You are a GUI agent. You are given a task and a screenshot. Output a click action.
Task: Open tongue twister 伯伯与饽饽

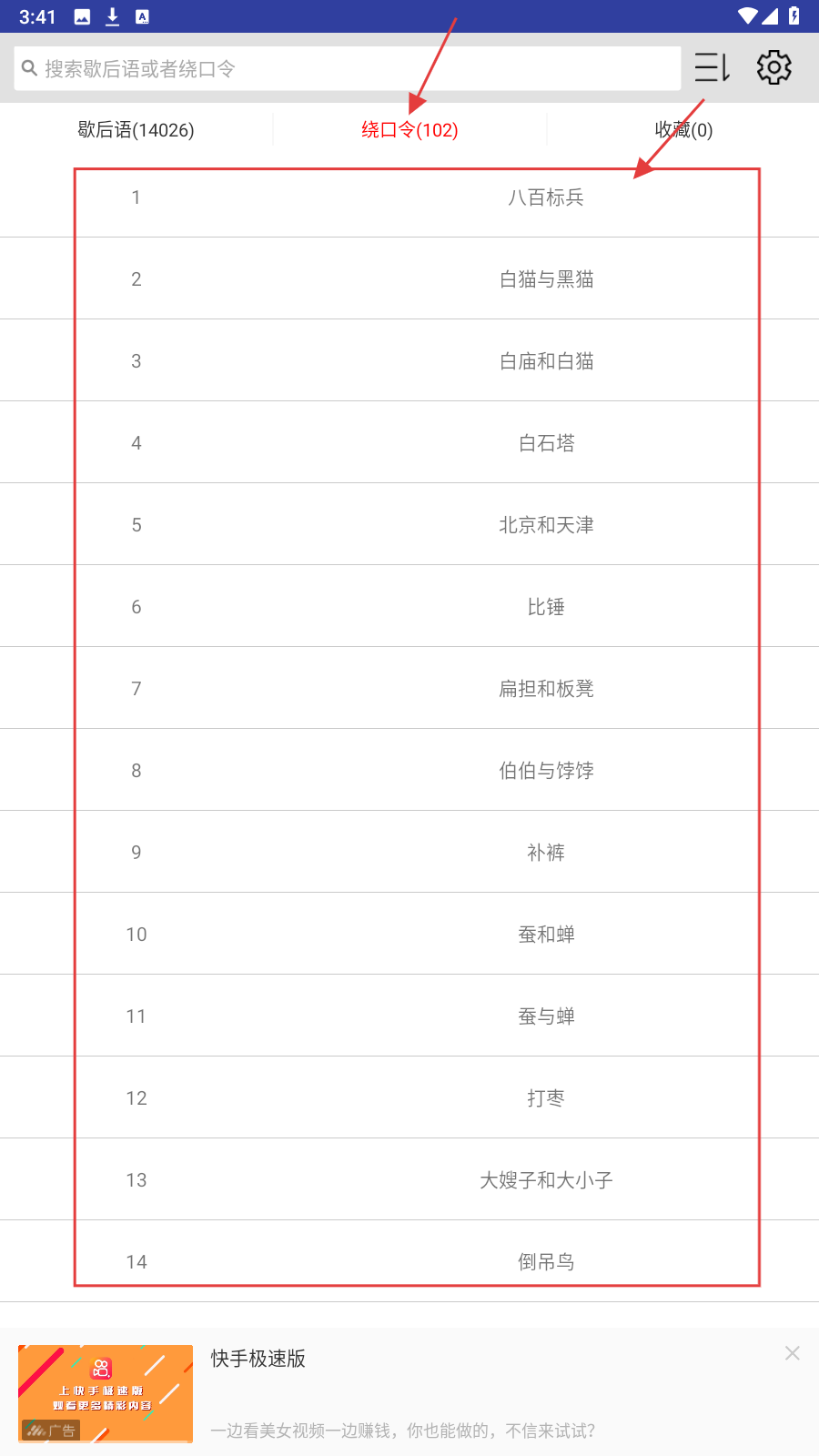(x=546, y=771)
